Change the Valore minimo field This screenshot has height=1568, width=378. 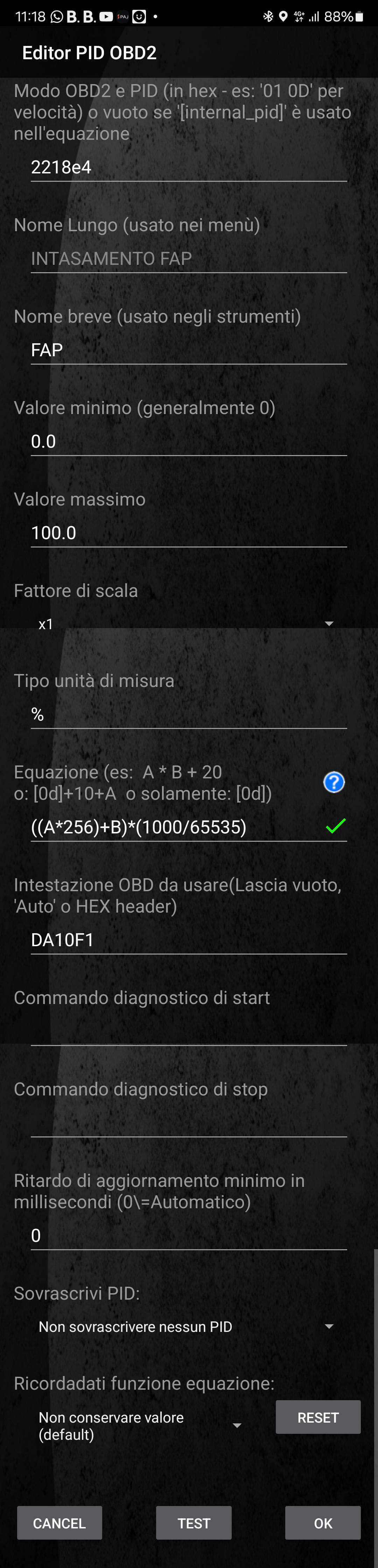(x=188, y=441)
